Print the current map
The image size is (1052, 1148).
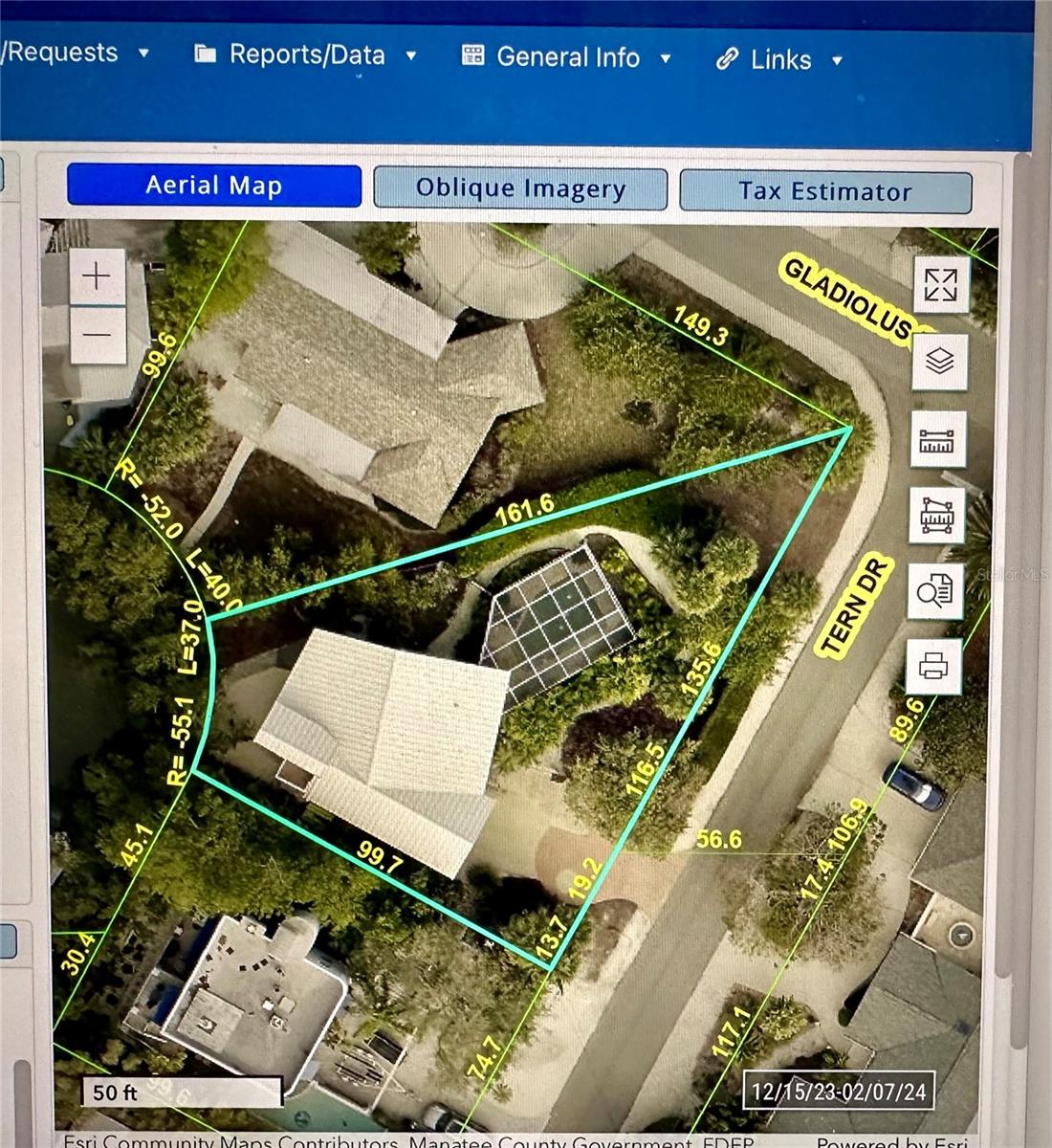[933, 666]
